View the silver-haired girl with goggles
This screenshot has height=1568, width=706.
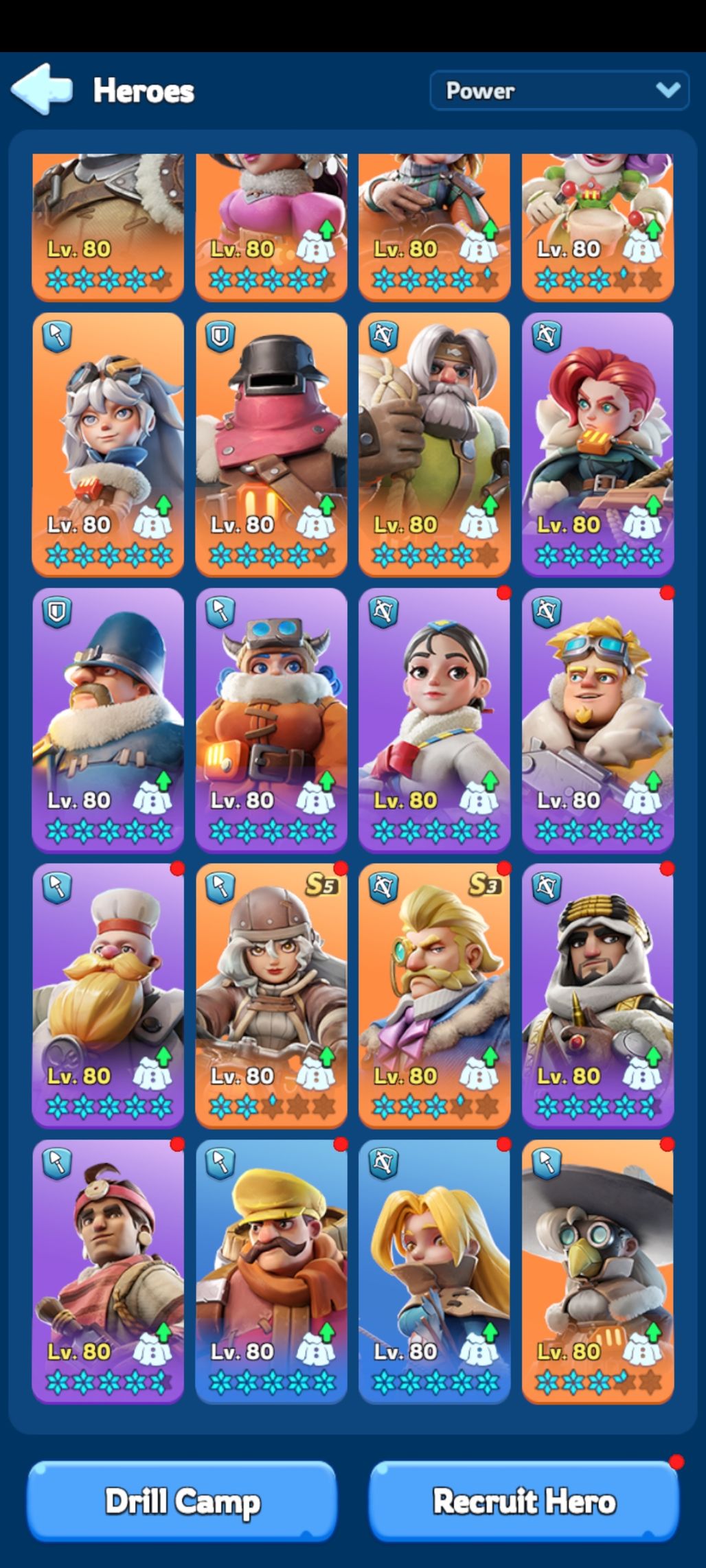click(x=108, y=444)
